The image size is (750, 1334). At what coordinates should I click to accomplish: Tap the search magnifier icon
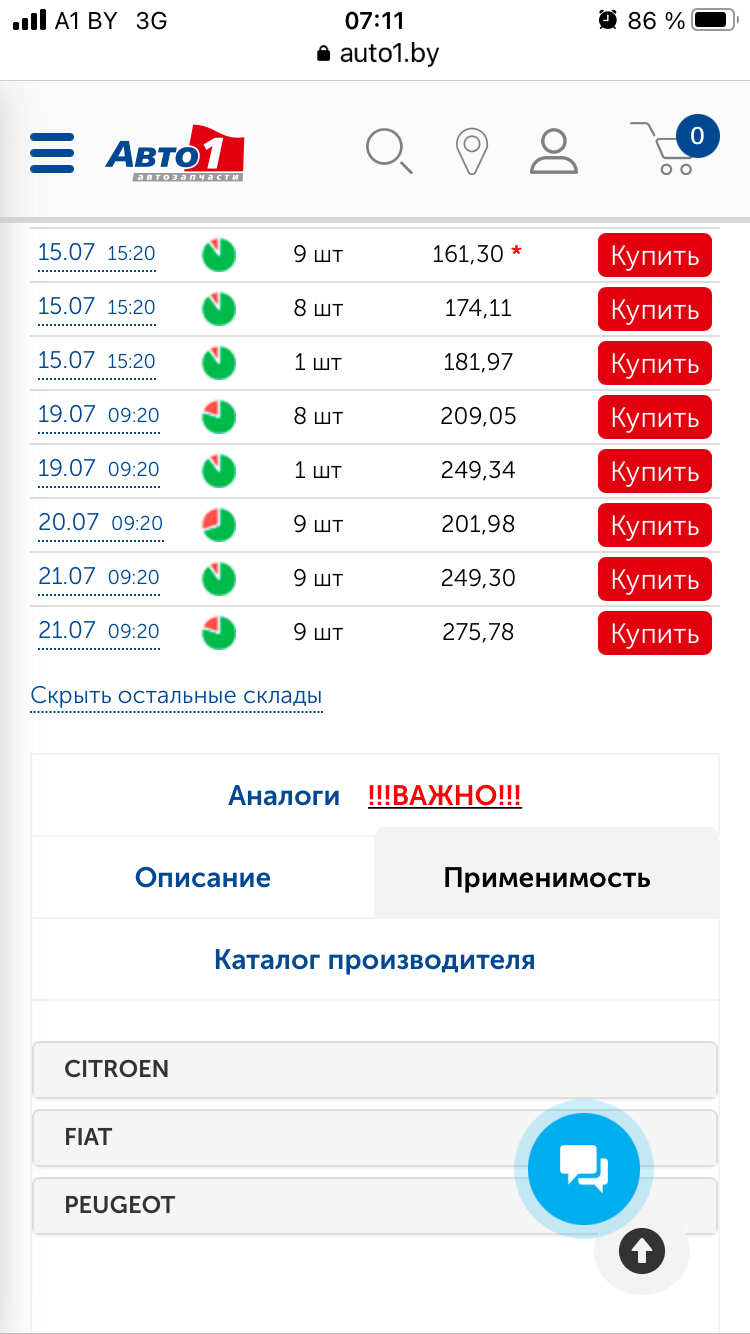[x=388, y=153]
